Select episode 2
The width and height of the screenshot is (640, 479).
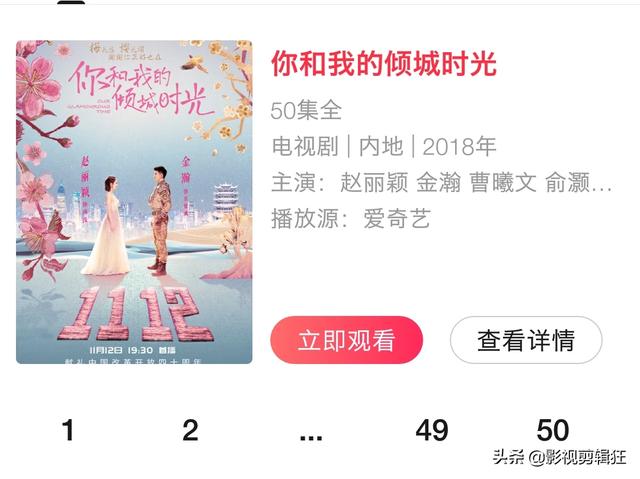[x=190, y=431]
